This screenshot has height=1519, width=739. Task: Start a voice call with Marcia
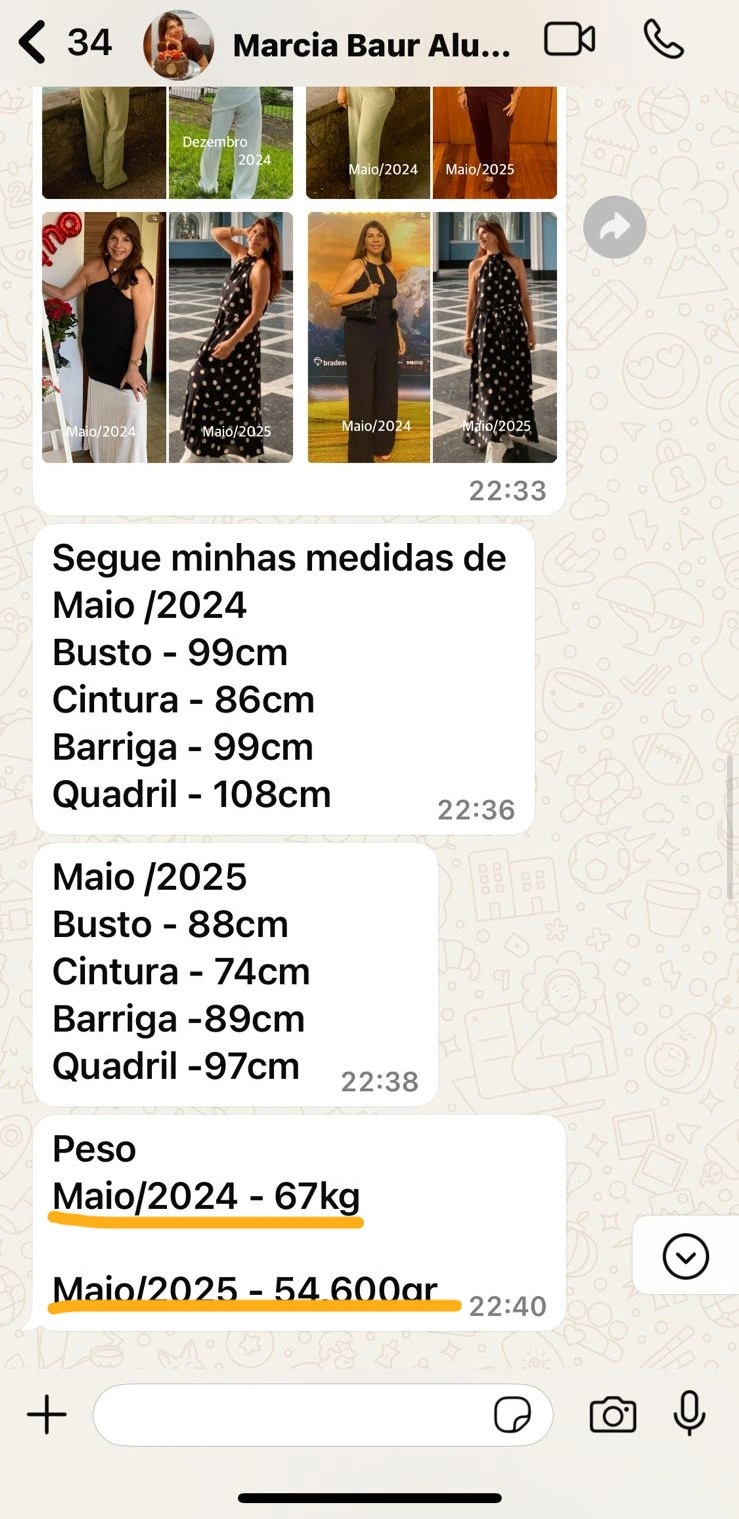pos(663,40)
